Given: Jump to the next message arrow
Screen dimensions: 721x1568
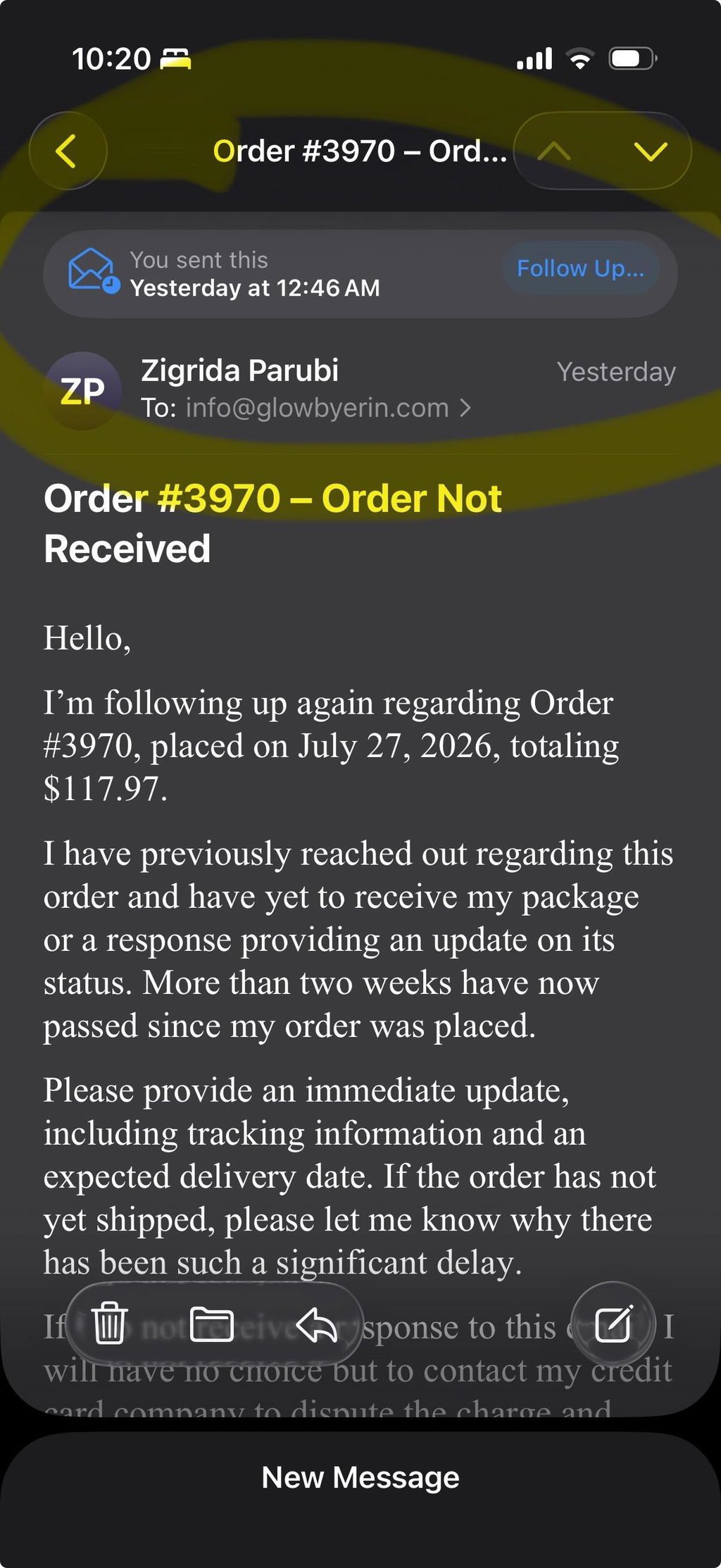Looking at the screenshot, I should coord(651,151).
